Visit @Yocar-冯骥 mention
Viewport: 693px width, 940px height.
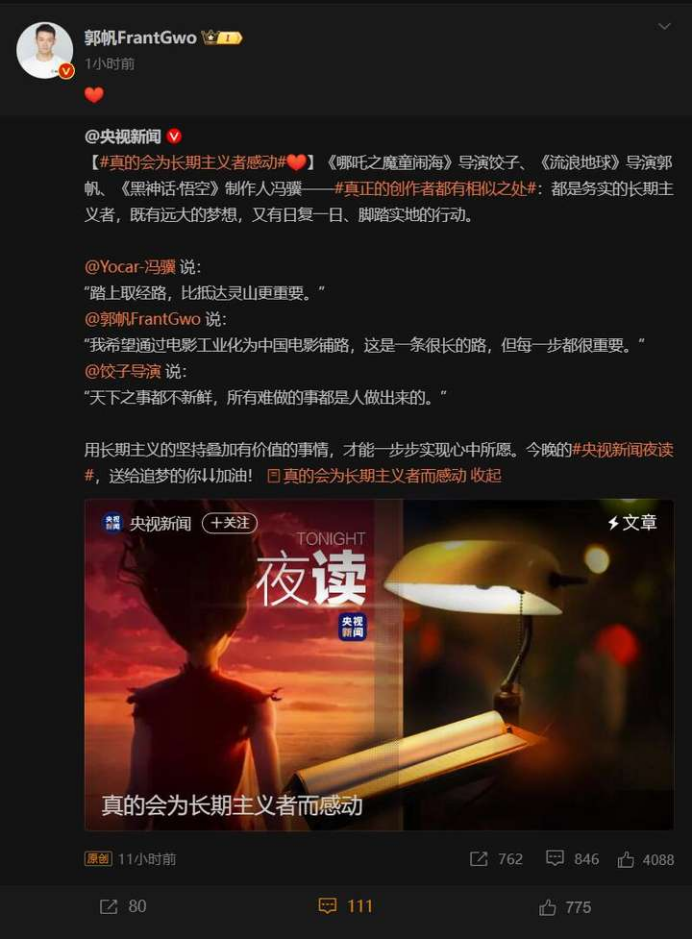click(130, 266)
